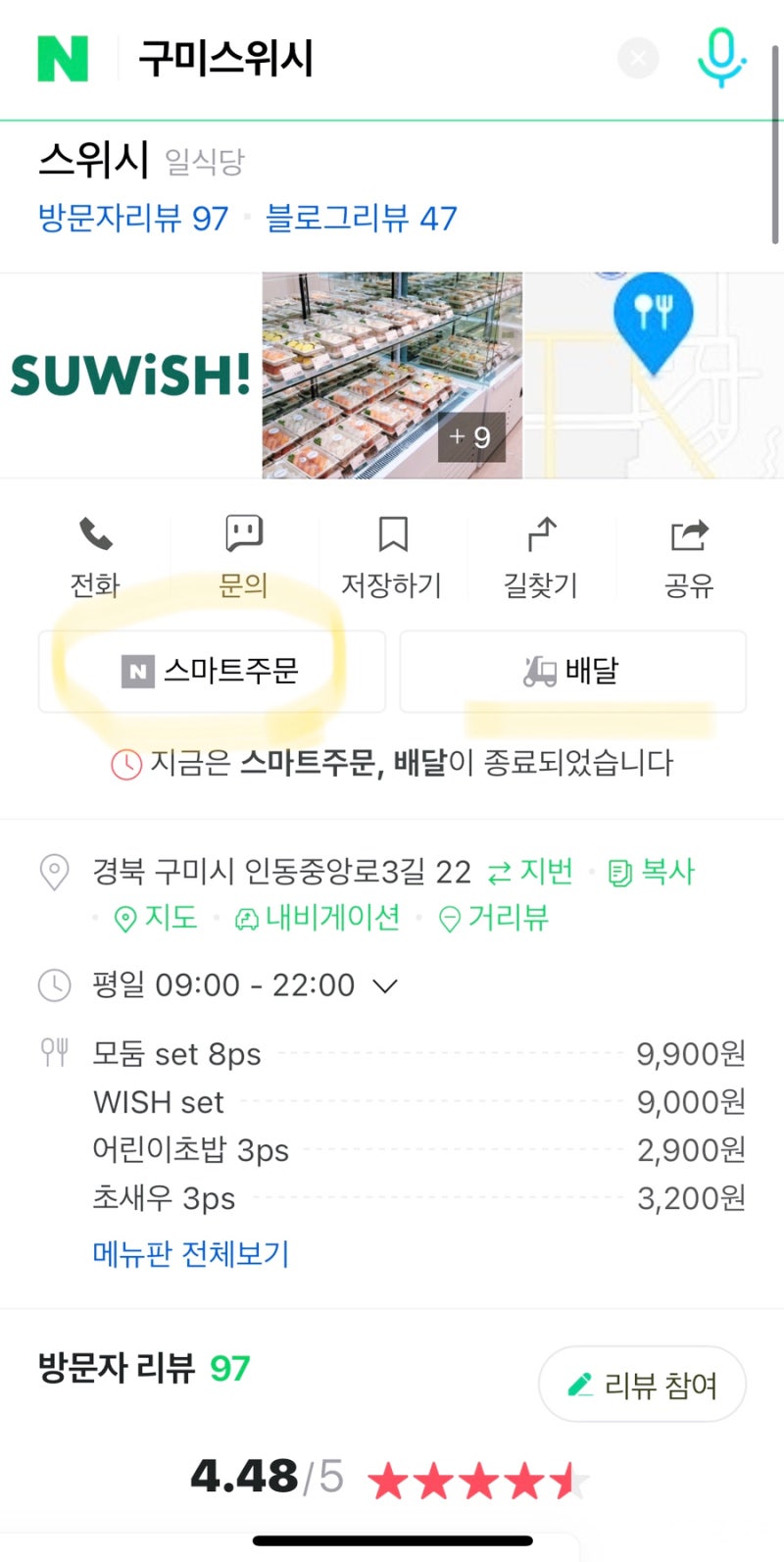
Task: Copy the address with 복사
Action: pos(653,872)
